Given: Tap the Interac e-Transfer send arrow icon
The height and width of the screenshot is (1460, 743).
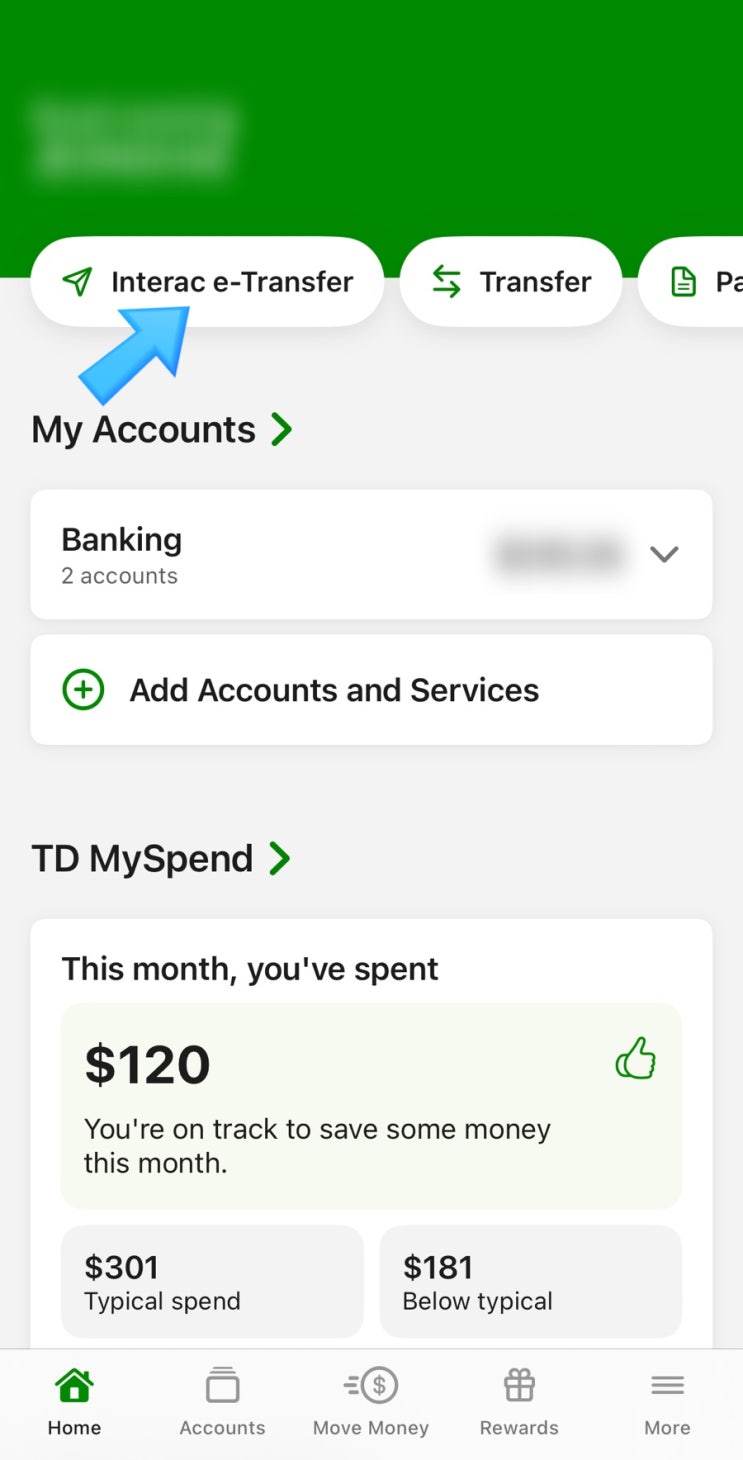Looking at the screenshot, I should [x=76, y=281].
